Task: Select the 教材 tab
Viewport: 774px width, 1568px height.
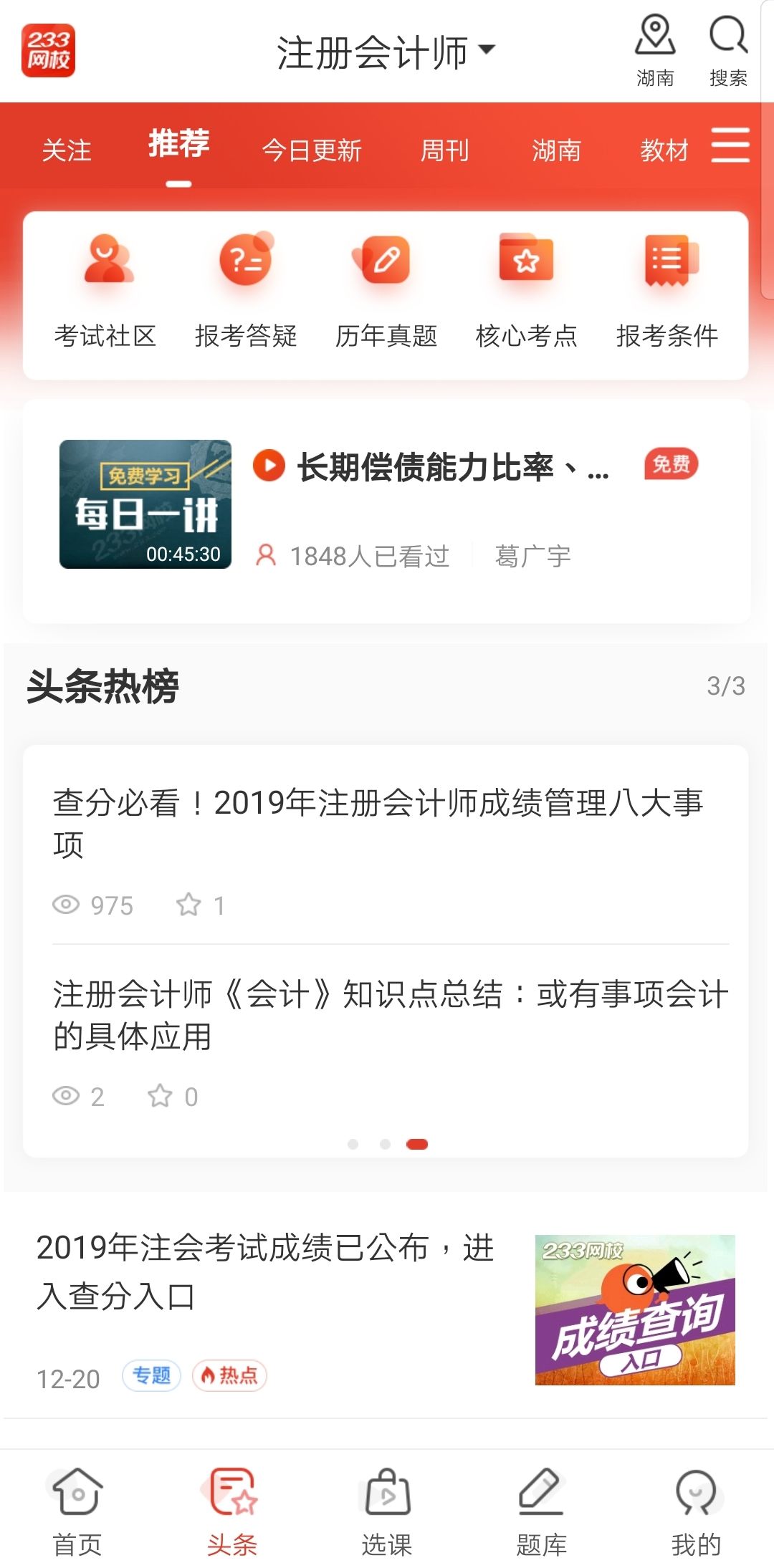Action: [x=664, y=150]
